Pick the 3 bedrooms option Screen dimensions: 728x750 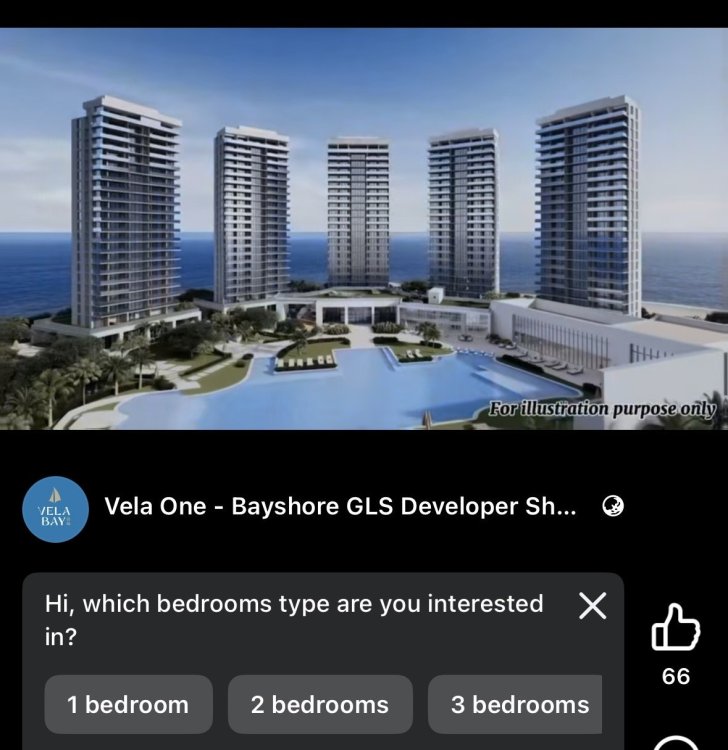click(x=518, y=704)
